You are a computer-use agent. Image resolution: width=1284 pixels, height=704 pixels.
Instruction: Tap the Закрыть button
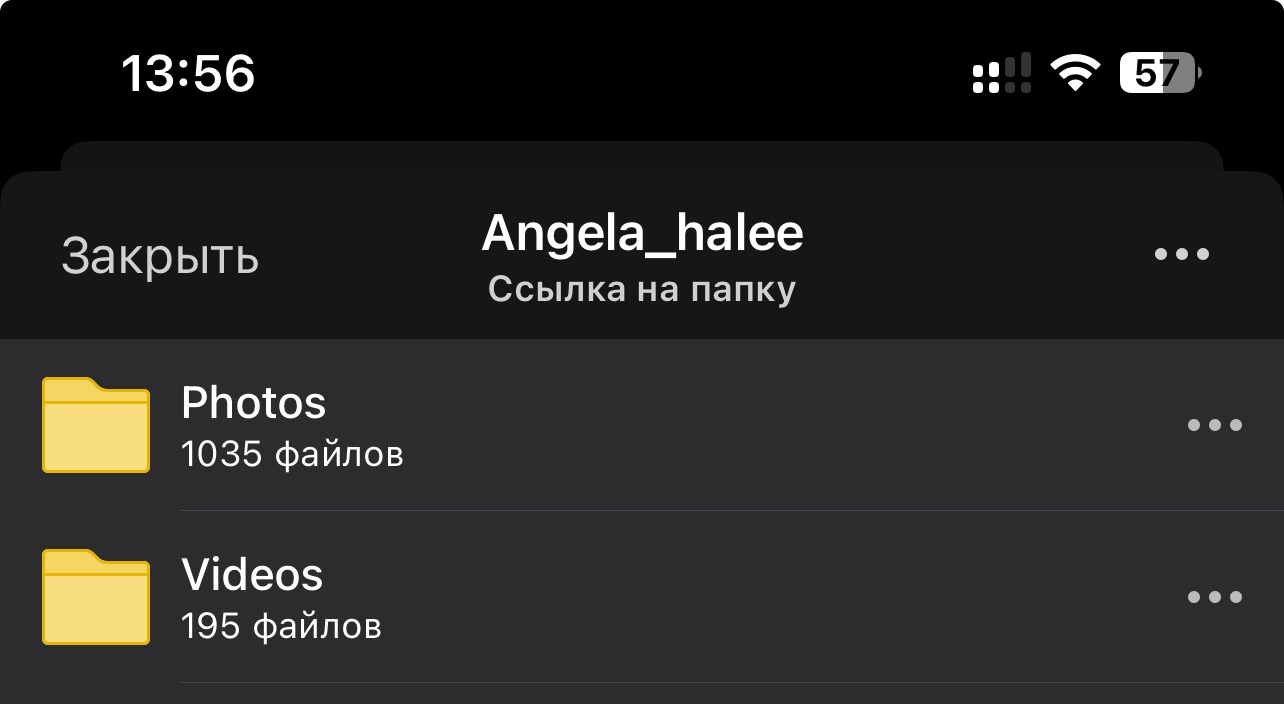click(160, 256)
